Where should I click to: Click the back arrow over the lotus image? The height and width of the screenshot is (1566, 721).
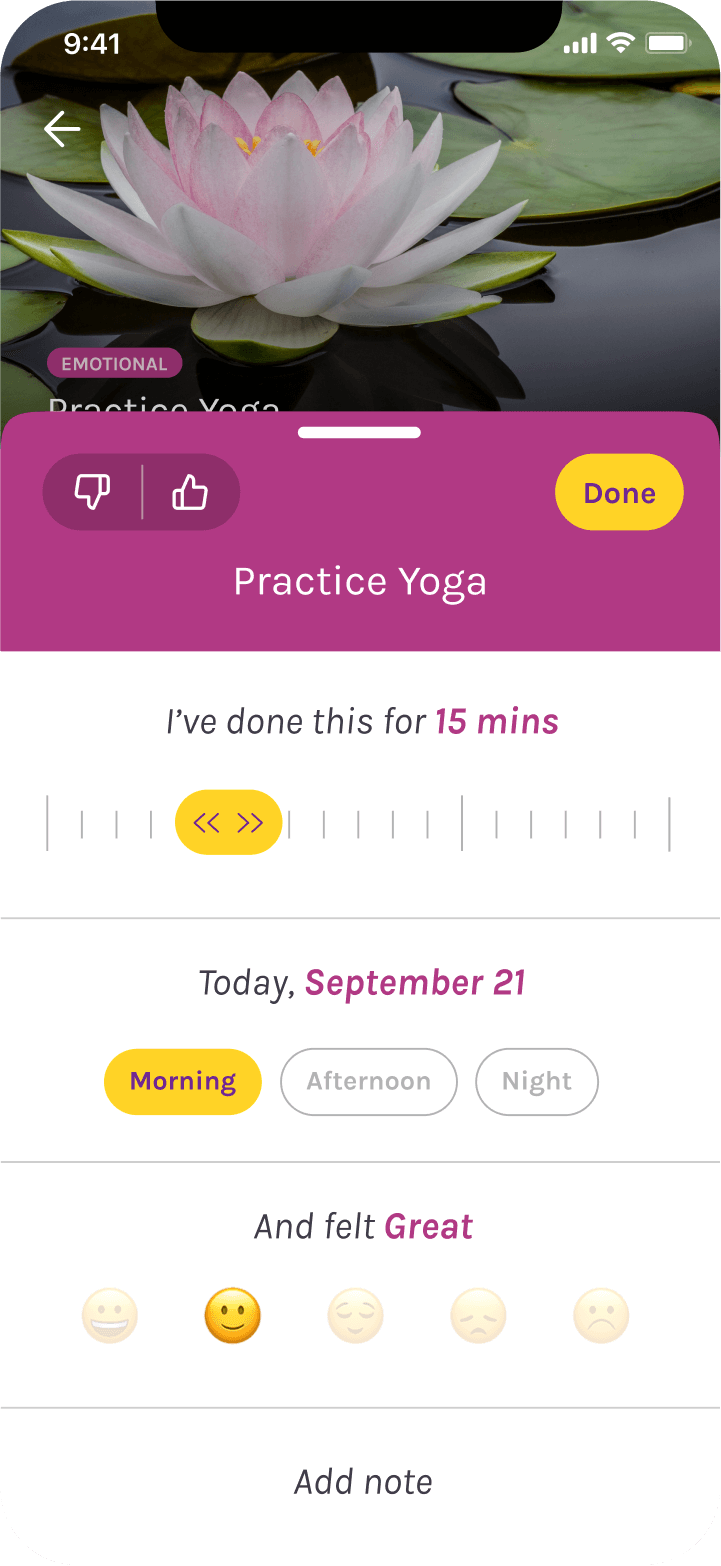pyautogui.click(x=62, y=128)
